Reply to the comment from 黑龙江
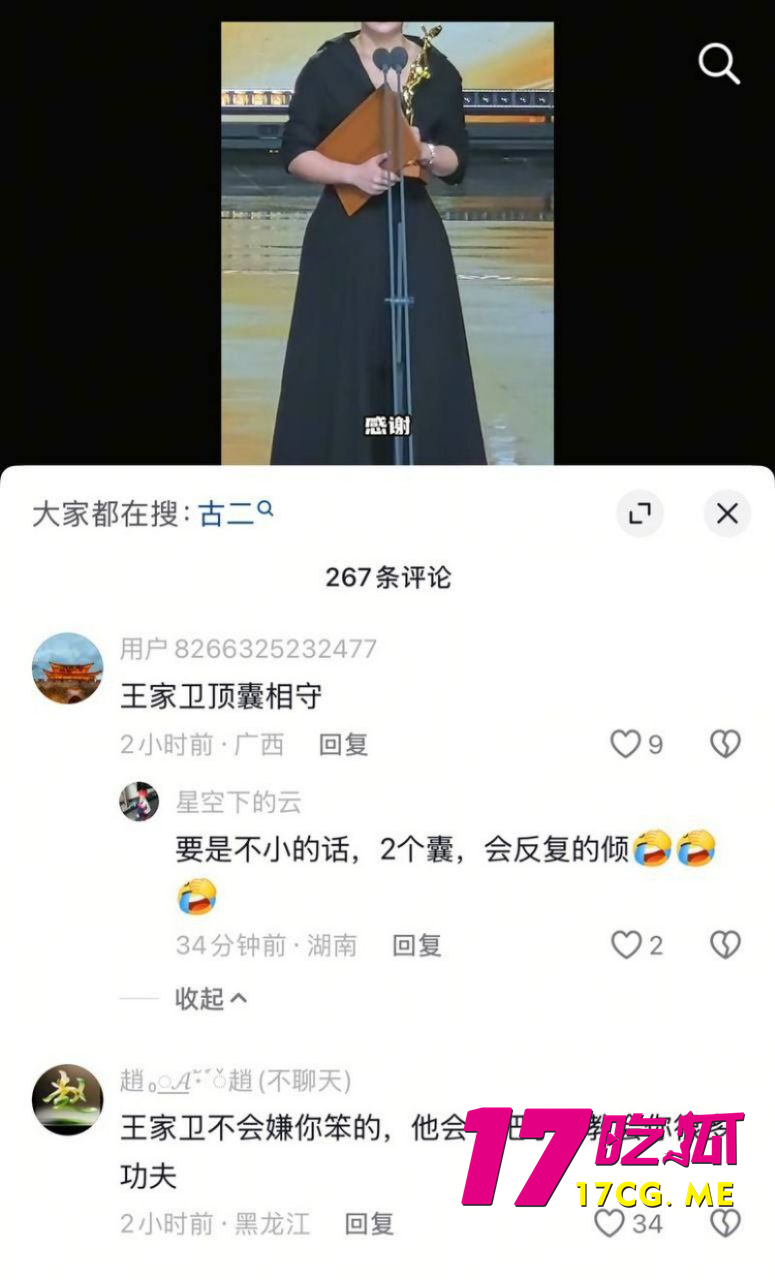Image resolution: width=775 pixels, height=1280 pixels. pos(369,1223)
